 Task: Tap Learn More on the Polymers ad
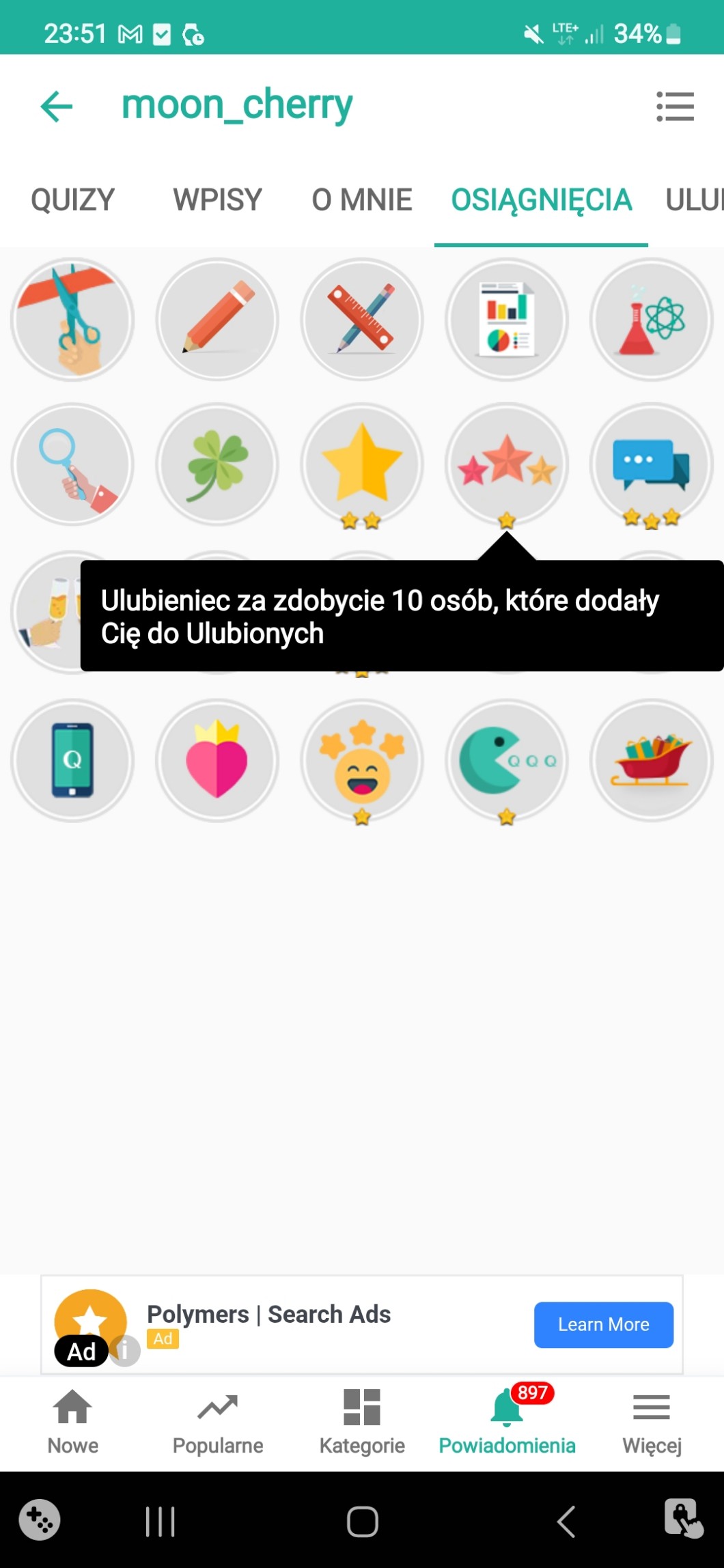click(603, 1324)
